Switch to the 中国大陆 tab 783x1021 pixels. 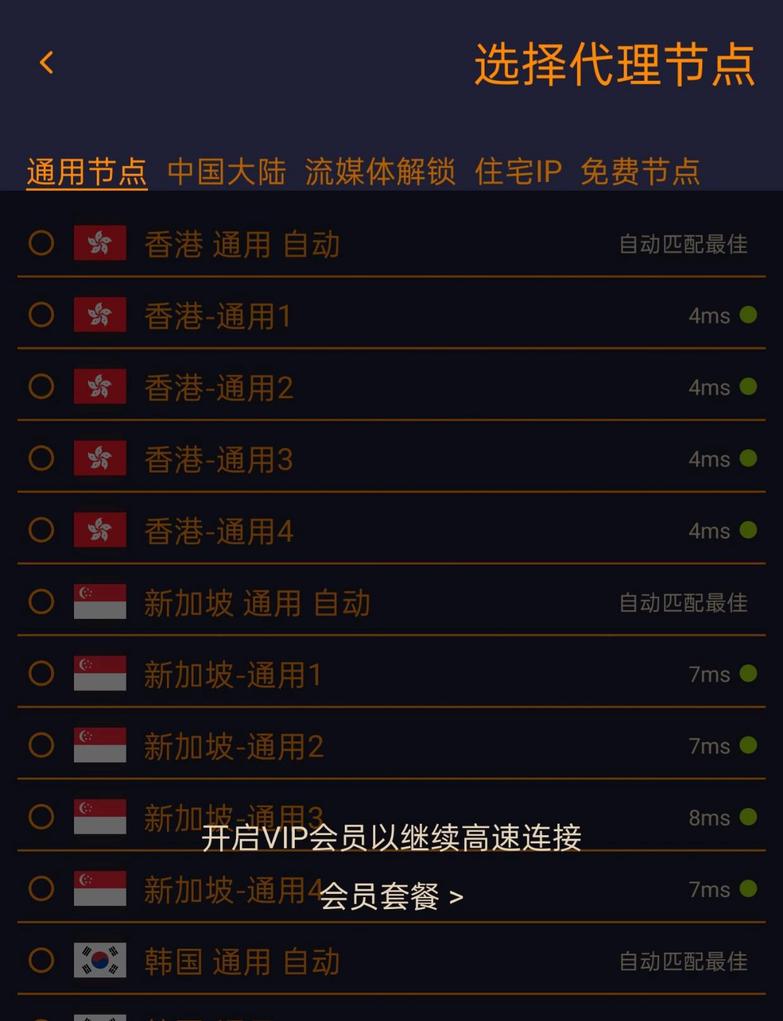coord(226,172)
